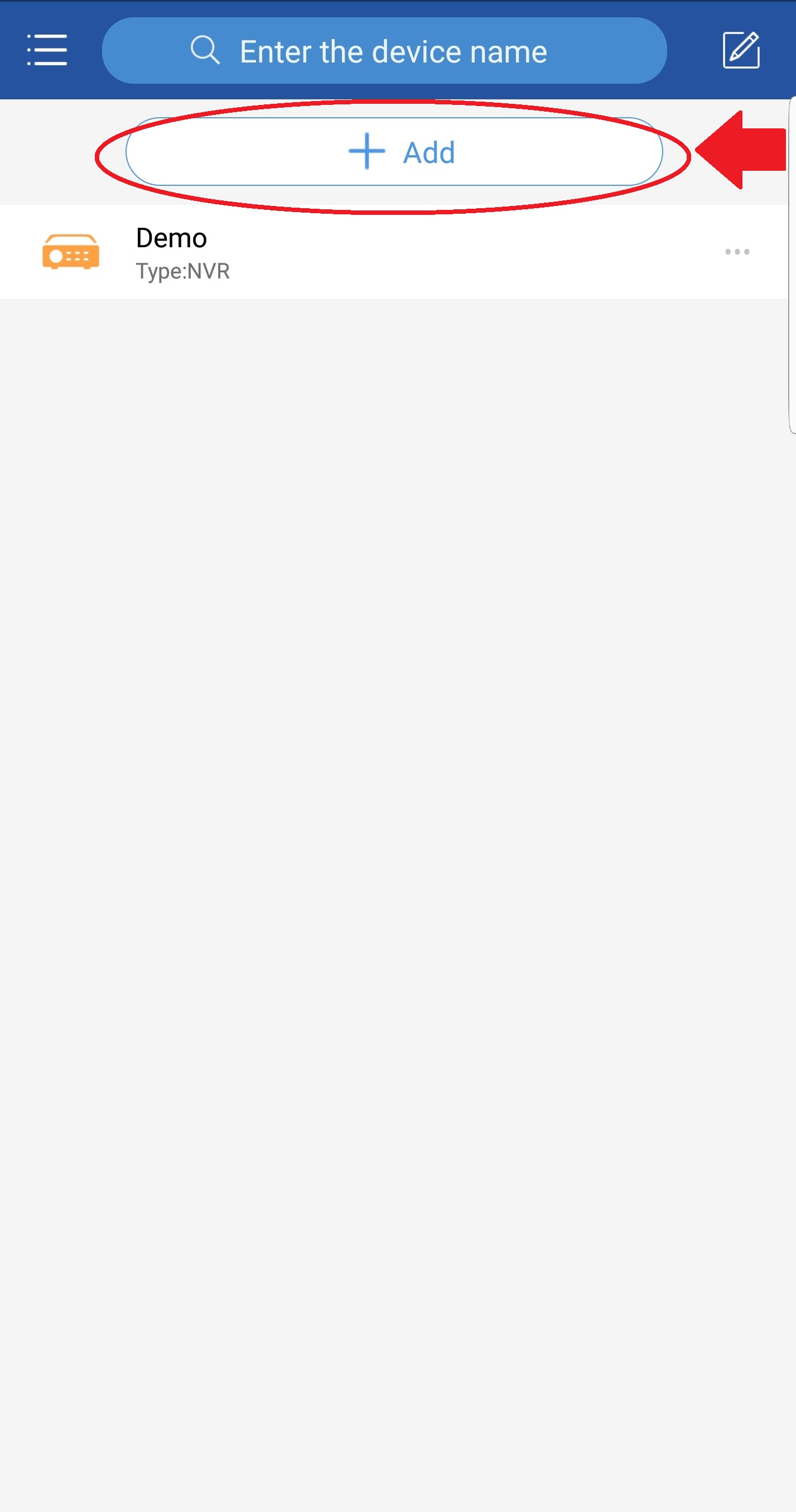Add a new device

[x=394, y=151]
